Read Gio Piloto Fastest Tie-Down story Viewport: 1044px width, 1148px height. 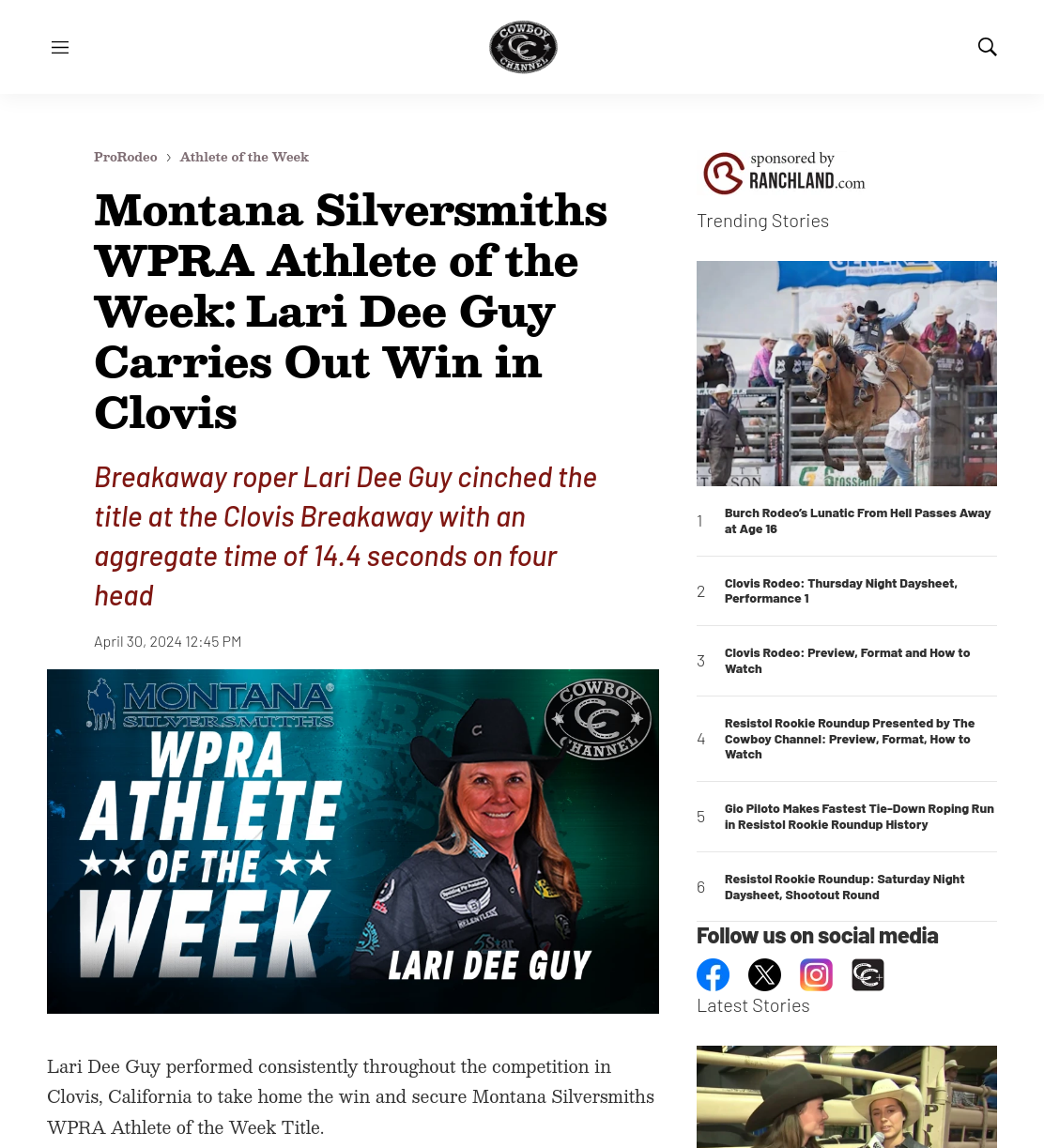tap(859, 817)
